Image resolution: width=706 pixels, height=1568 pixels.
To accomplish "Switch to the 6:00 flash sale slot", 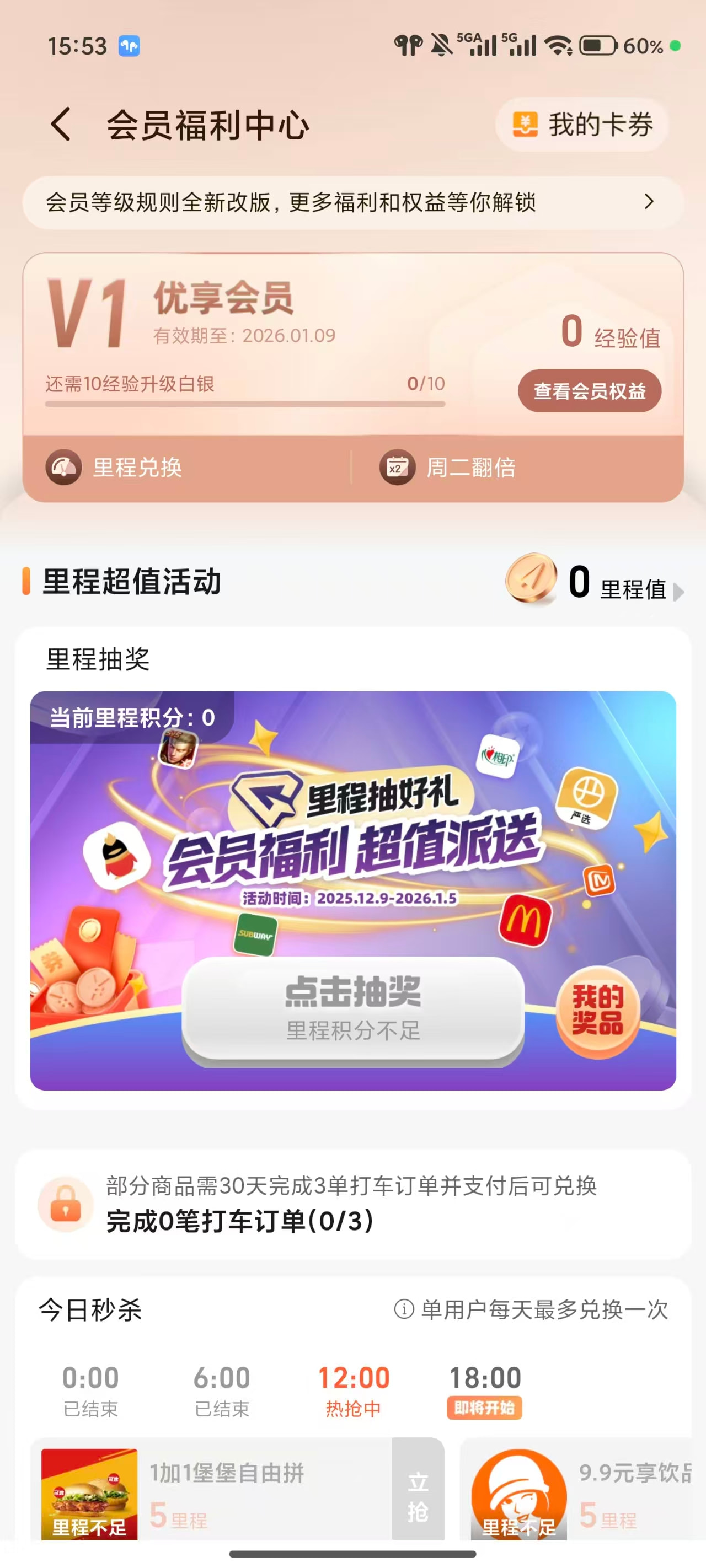I will (x=222, y=1392).
